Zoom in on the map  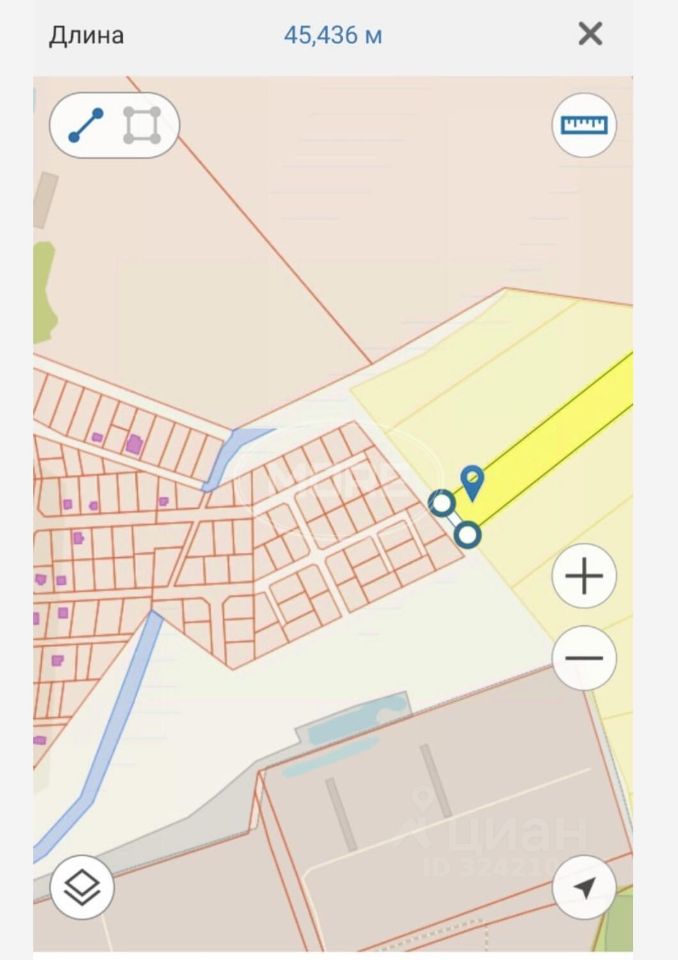point(584,576)
